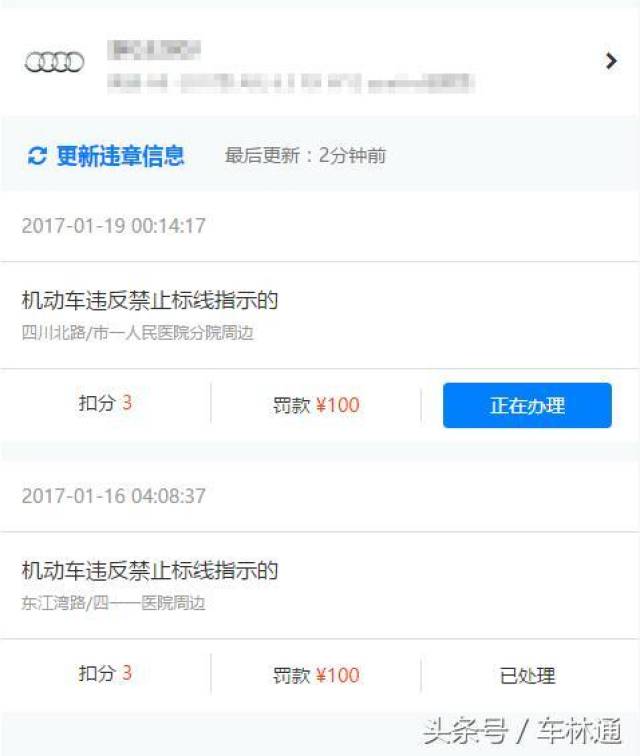Open the Audi vehicle details chevron

611,61
